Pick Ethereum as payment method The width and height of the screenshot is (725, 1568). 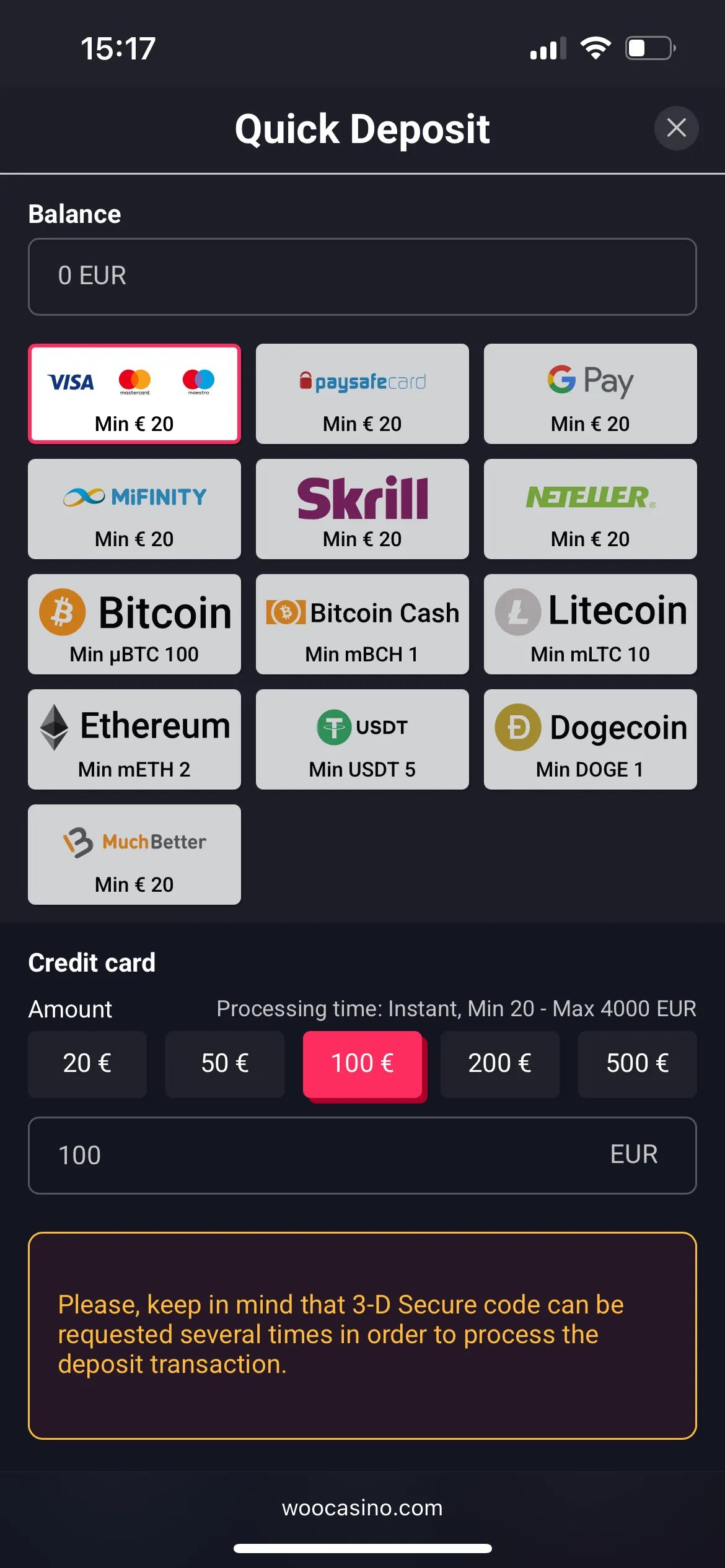(x=134, y=739)
